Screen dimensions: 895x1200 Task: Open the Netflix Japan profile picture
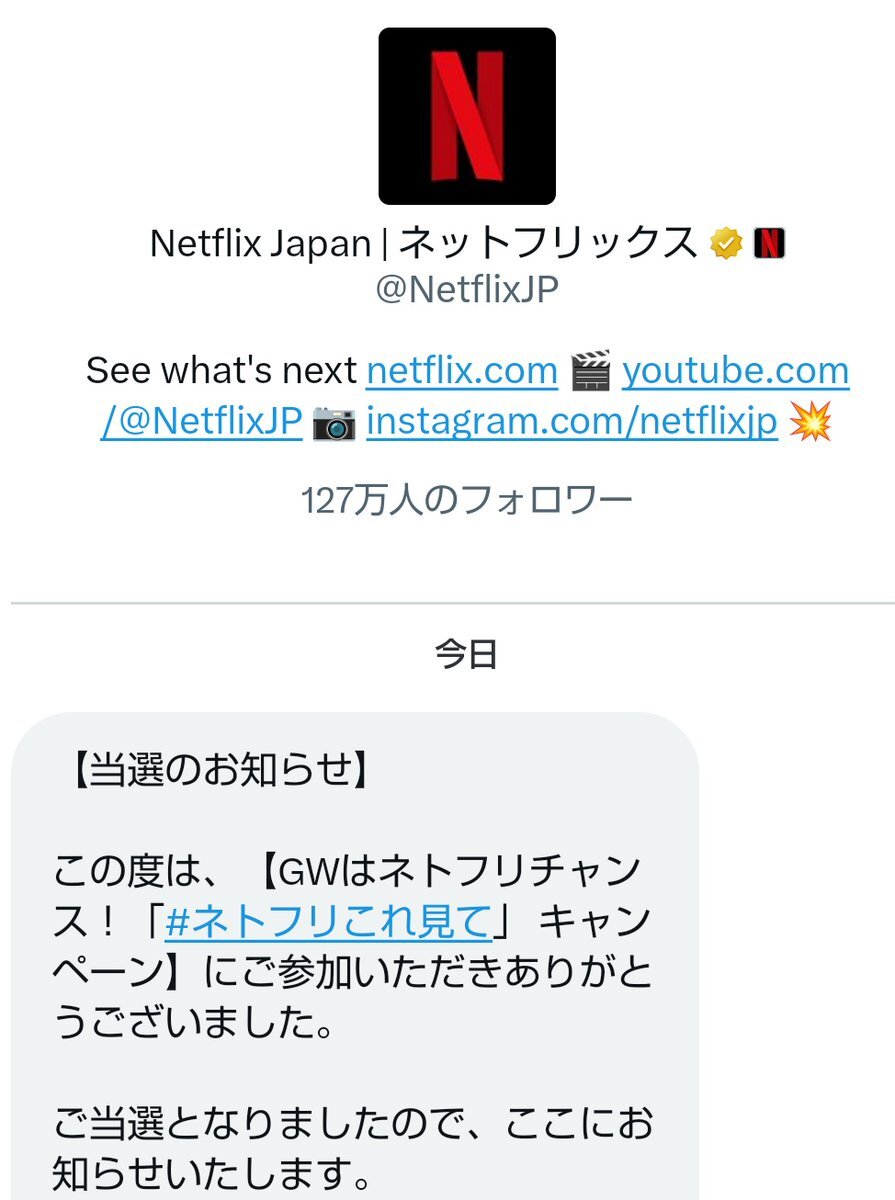point(466,116)
